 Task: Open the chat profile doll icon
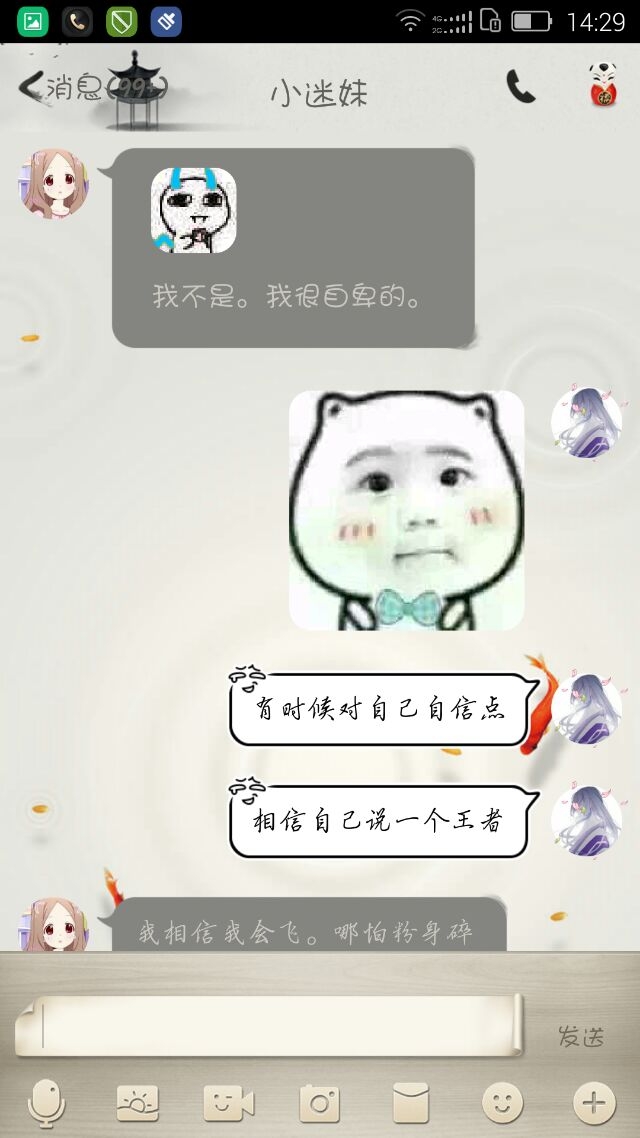(602, 85)
